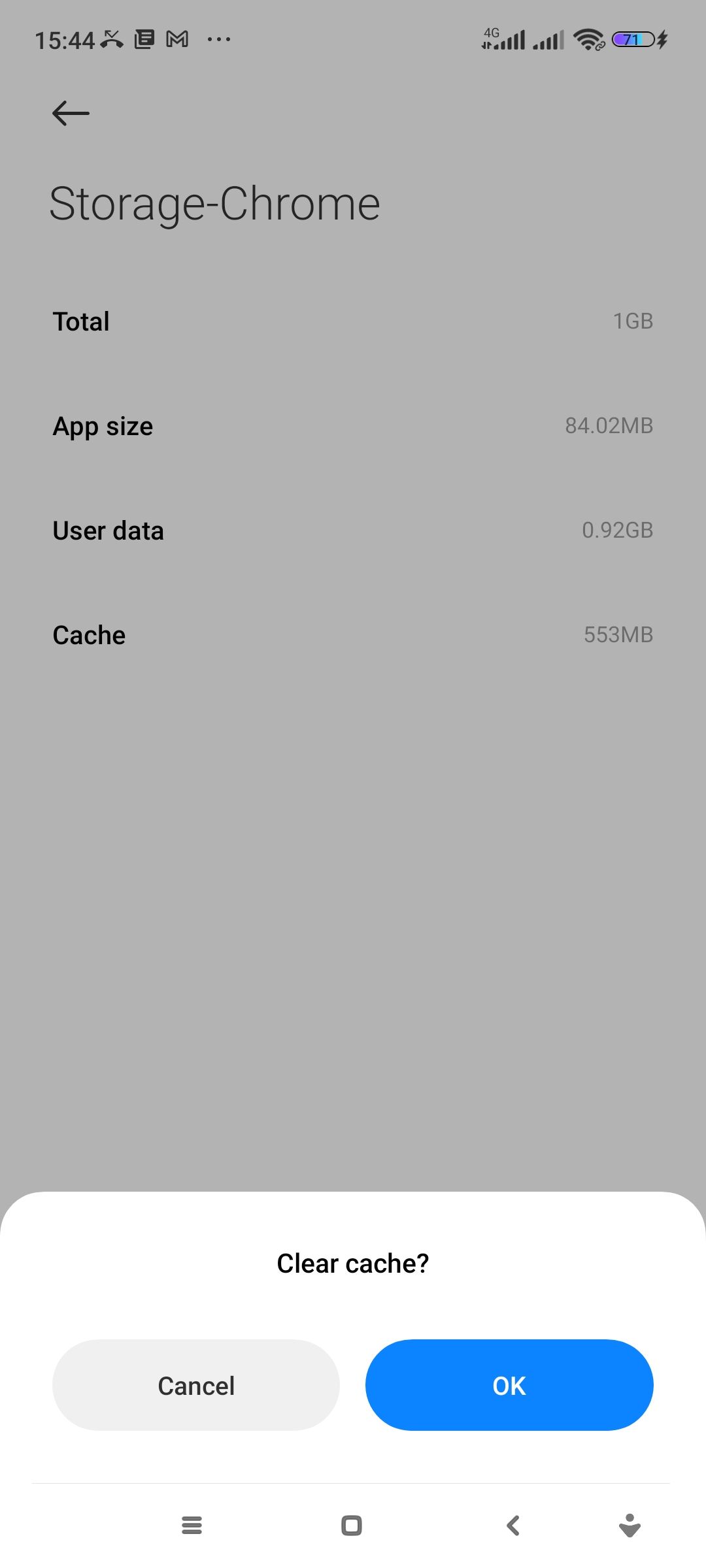Viewport: 706px width, 1568px height.
Task: Tap the battery indicator showing 71
Action: click(631, 39)
